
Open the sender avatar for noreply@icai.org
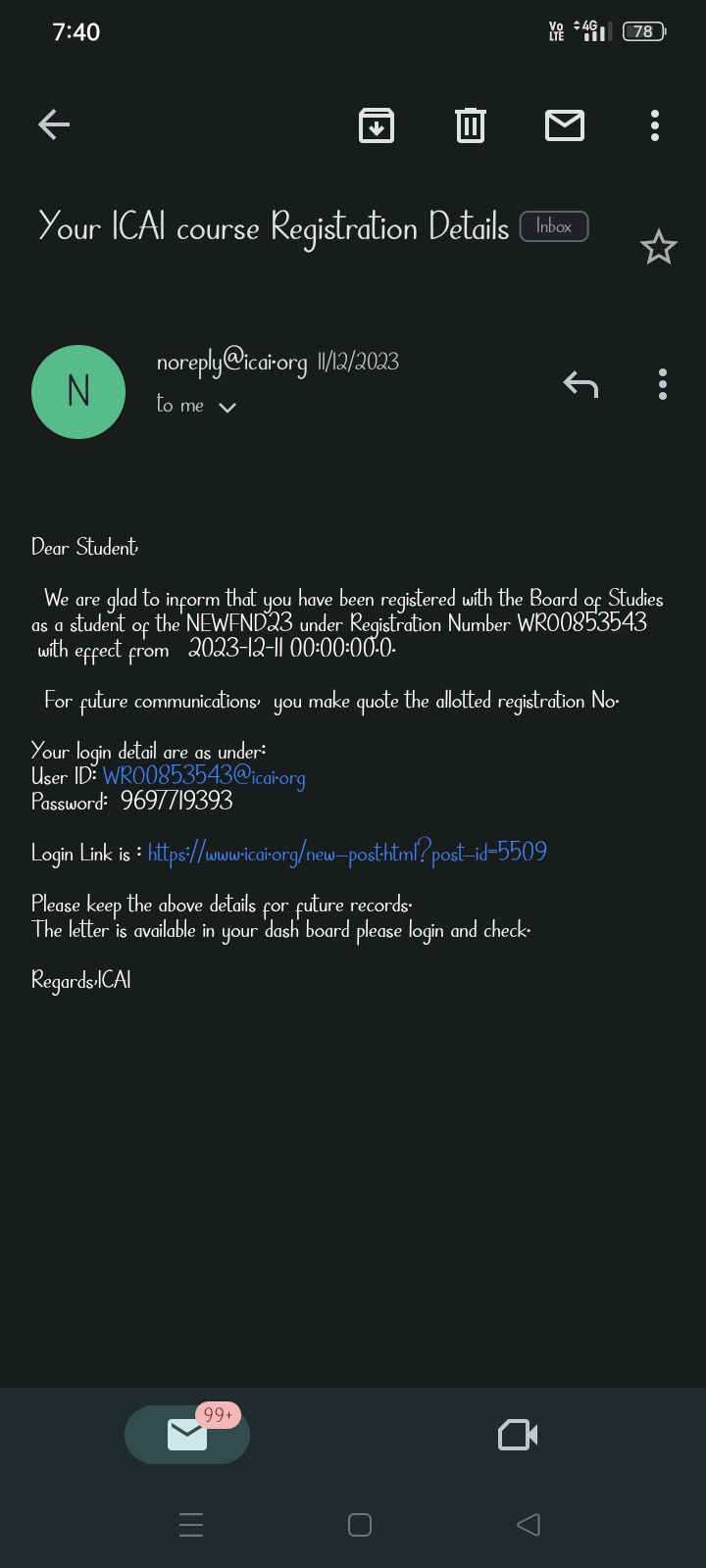pyautogui.click(x=78, y=392)
